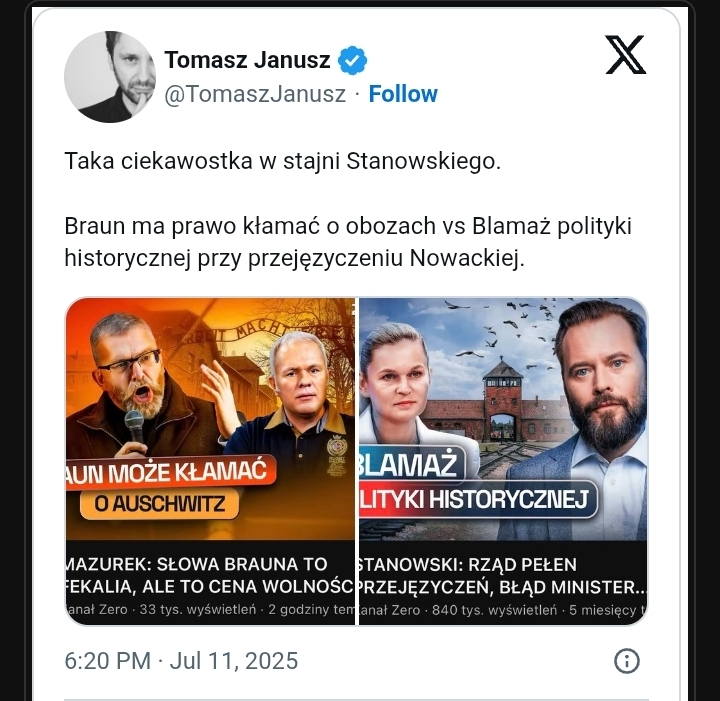
Task: Open the post on X via logo
Action: pyautogui.click(x=626, y=55)
